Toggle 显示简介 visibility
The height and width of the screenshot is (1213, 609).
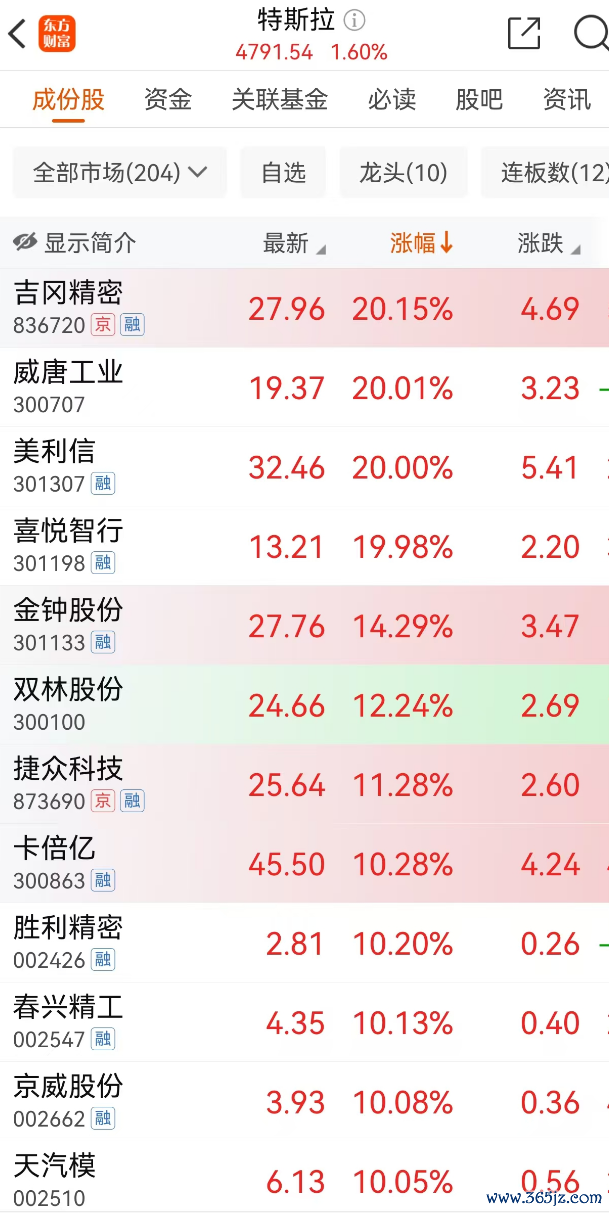tap(76, 243)
